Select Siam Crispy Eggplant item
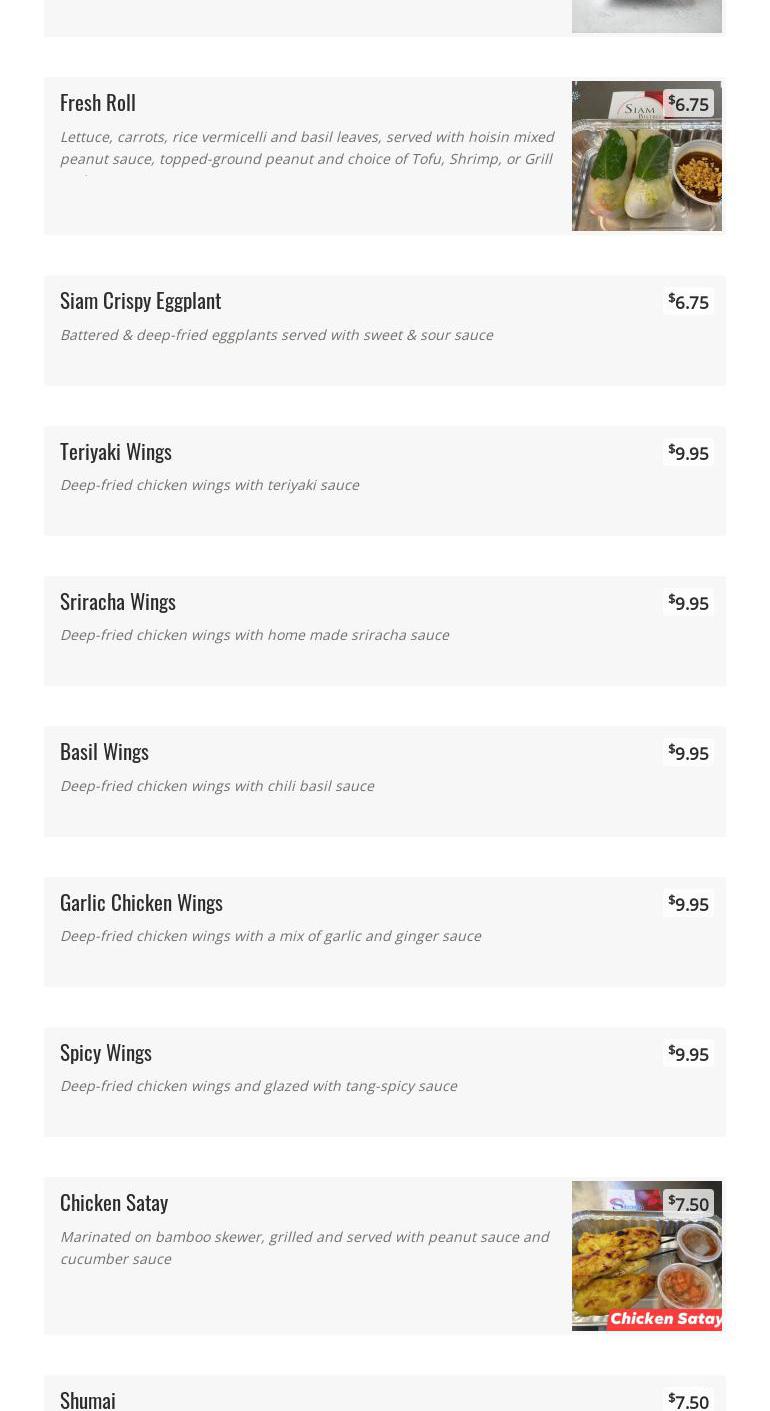This screenshot has width=770, height=1411. [x=140, y=301]
